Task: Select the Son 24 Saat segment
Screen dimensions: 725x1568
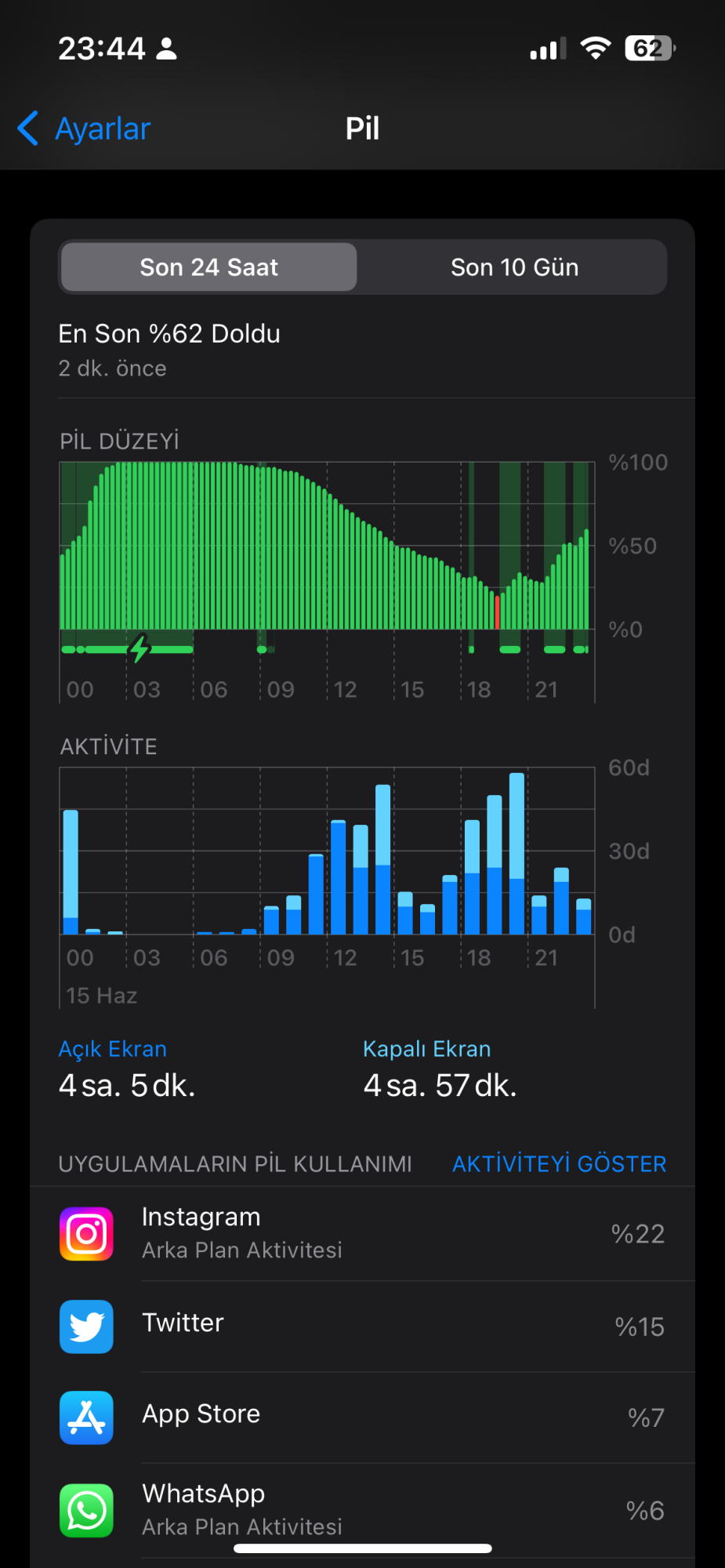Action: [208, 267]
